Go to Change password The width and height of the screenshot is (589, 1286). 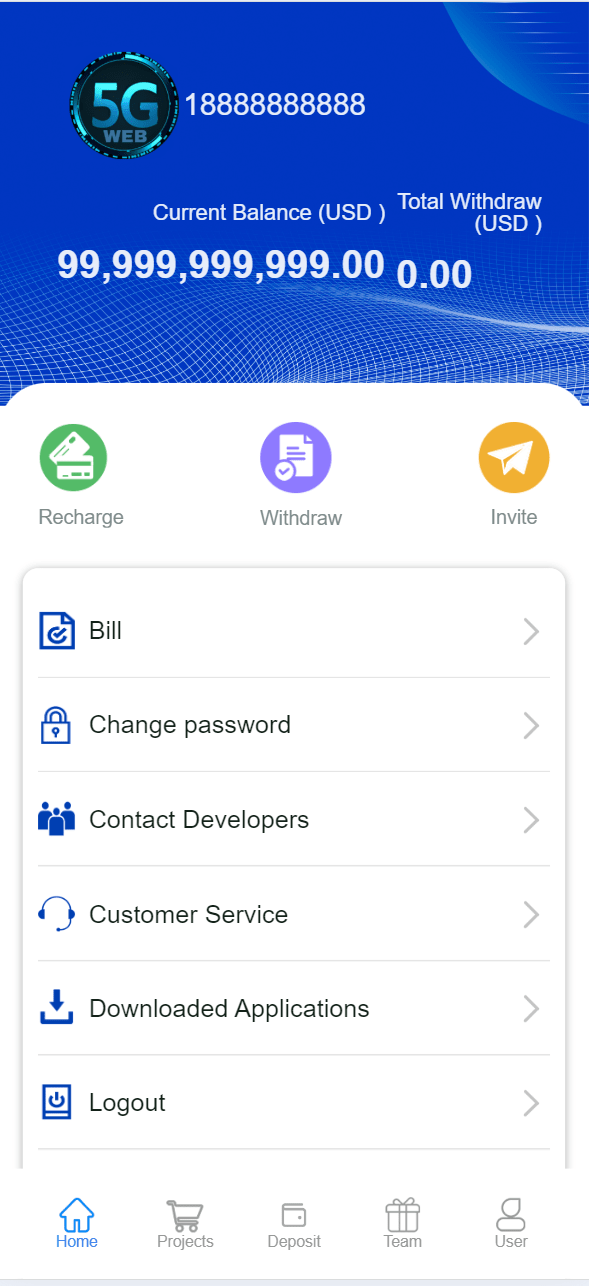tap(294, 725)
